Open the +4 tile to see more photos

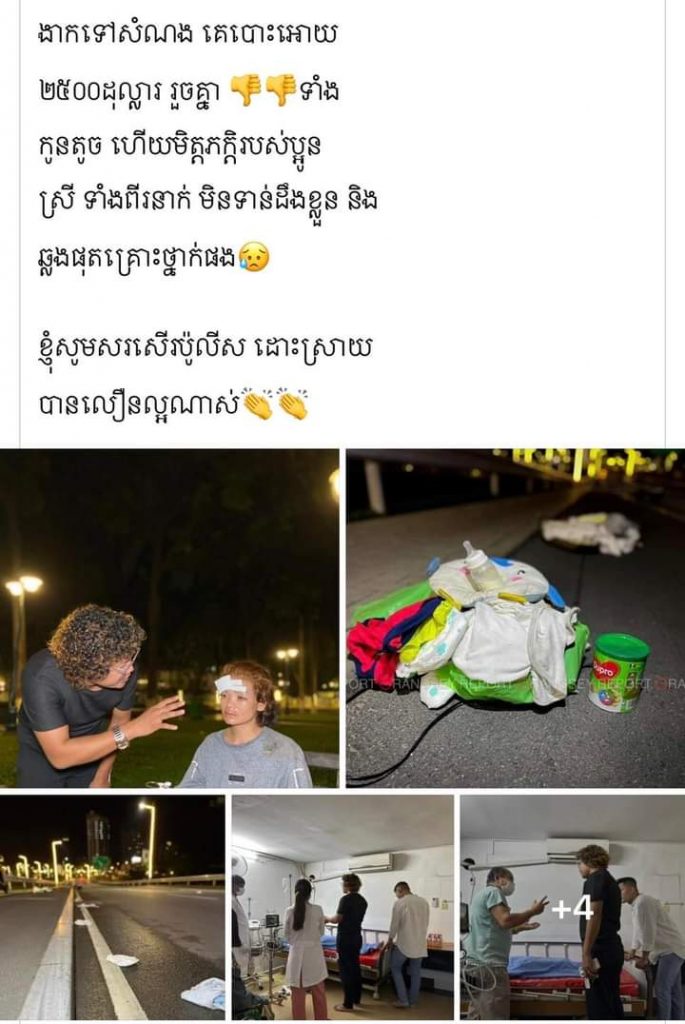[572, 908]
